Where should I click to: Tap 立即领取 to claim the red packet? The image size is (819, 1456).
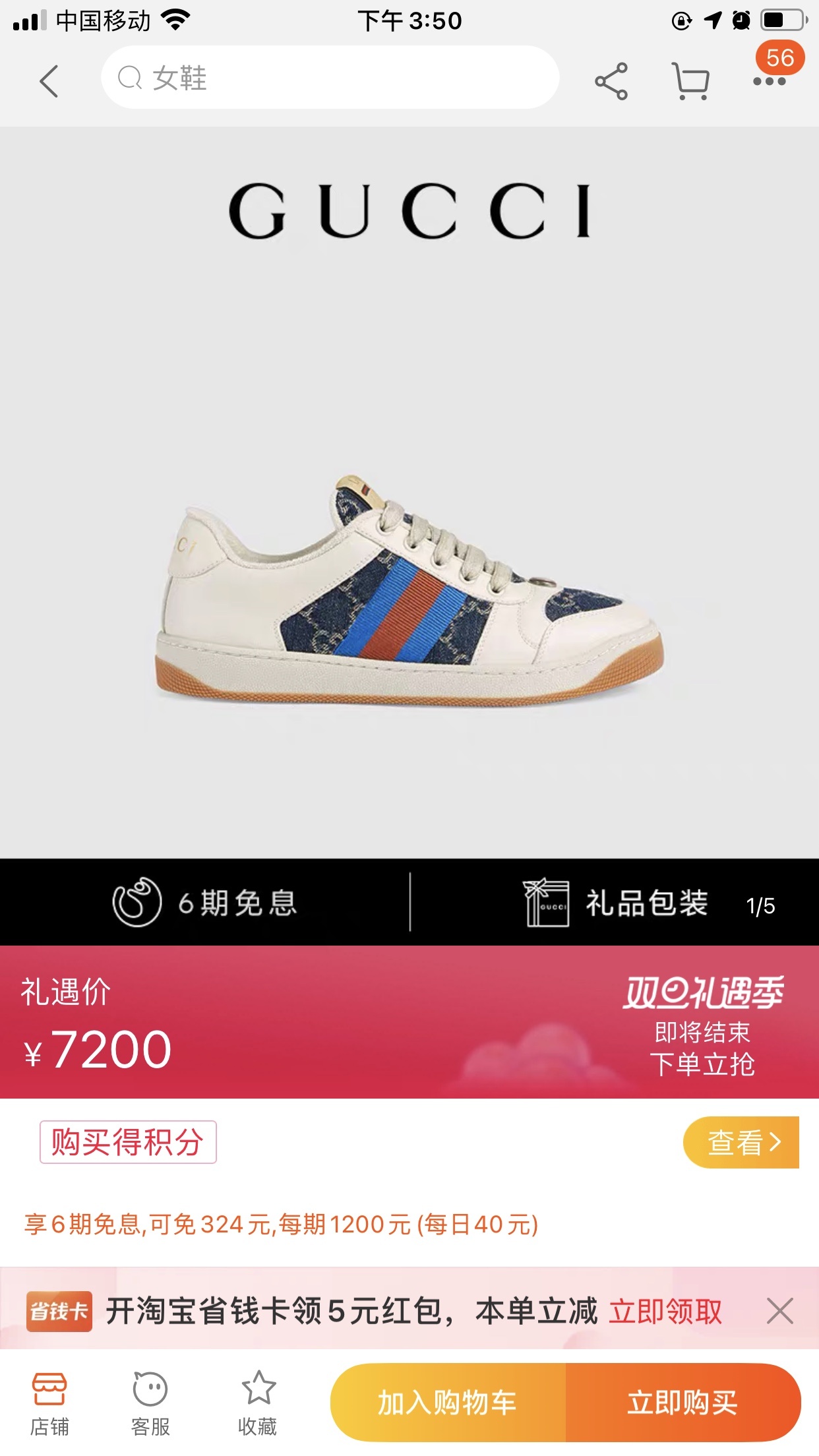[x=665, y=1311]
